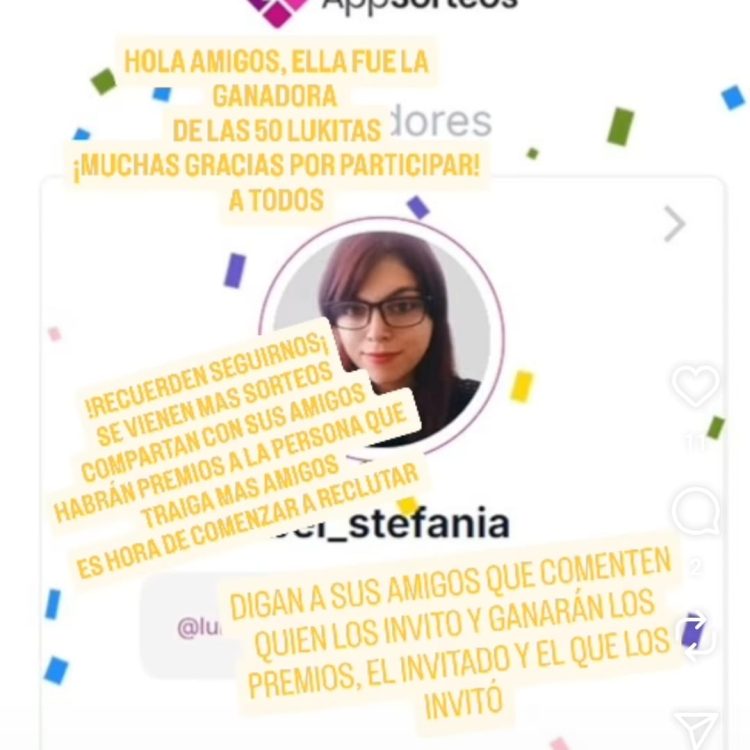
Task: Open the comments on this reel
Action: click(695, 512)
